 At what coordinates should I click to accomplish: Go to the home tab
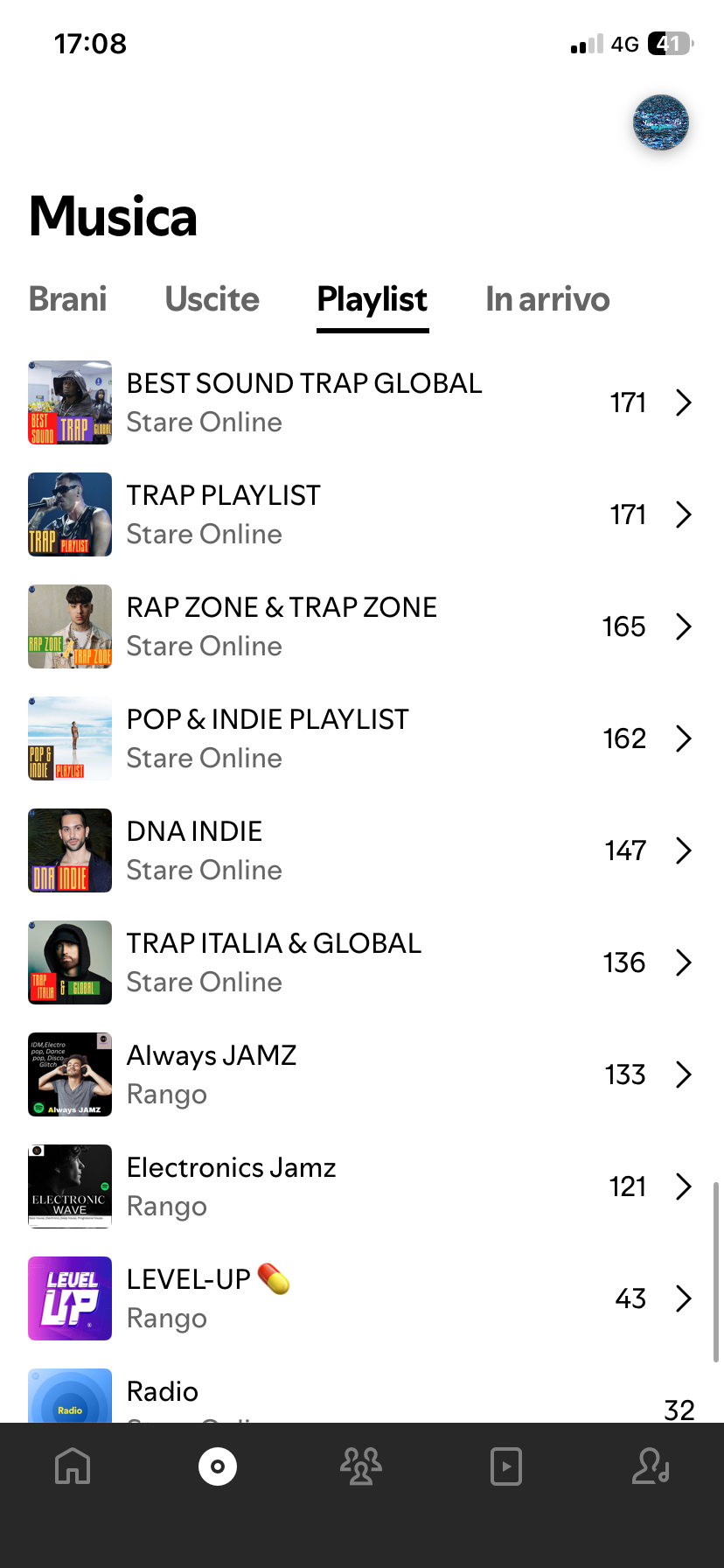[73, 1466]
